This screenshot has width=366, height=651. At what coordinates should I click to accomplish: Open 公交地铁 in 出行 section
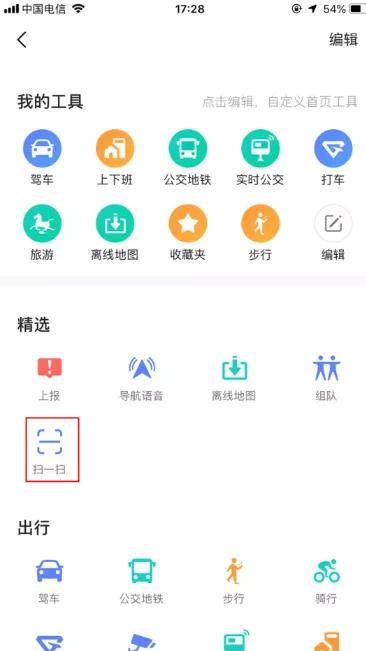click(142, 581)
